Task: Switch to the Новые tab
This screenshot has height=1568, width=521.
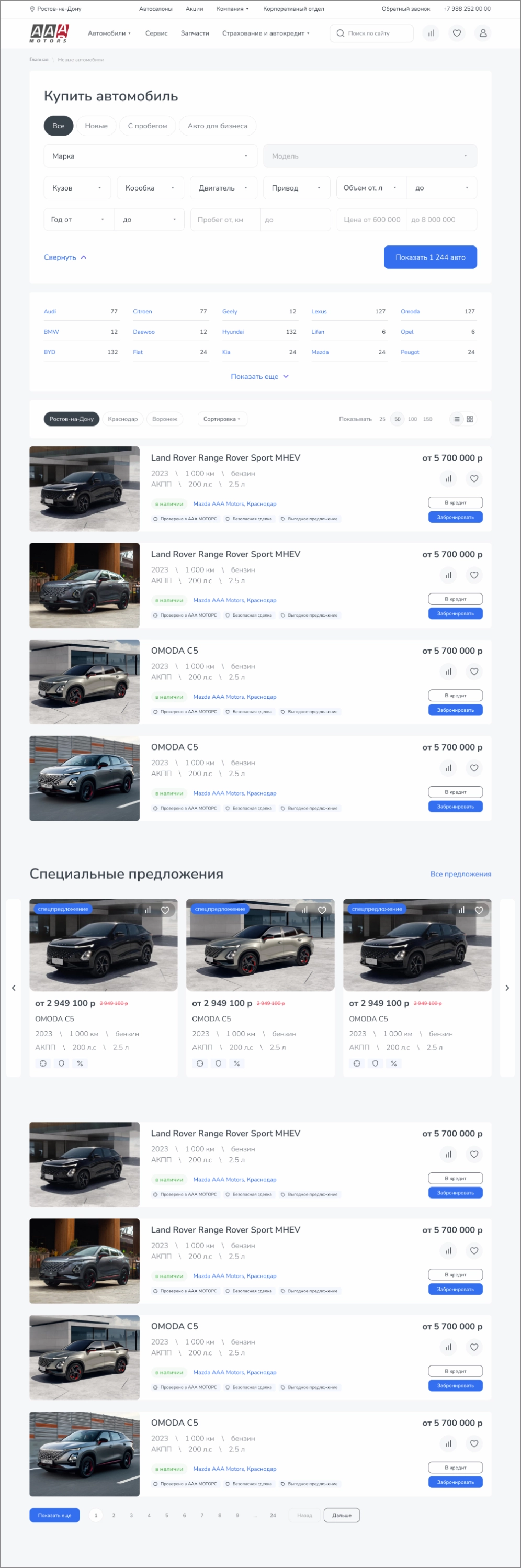Action: point(96,126)
